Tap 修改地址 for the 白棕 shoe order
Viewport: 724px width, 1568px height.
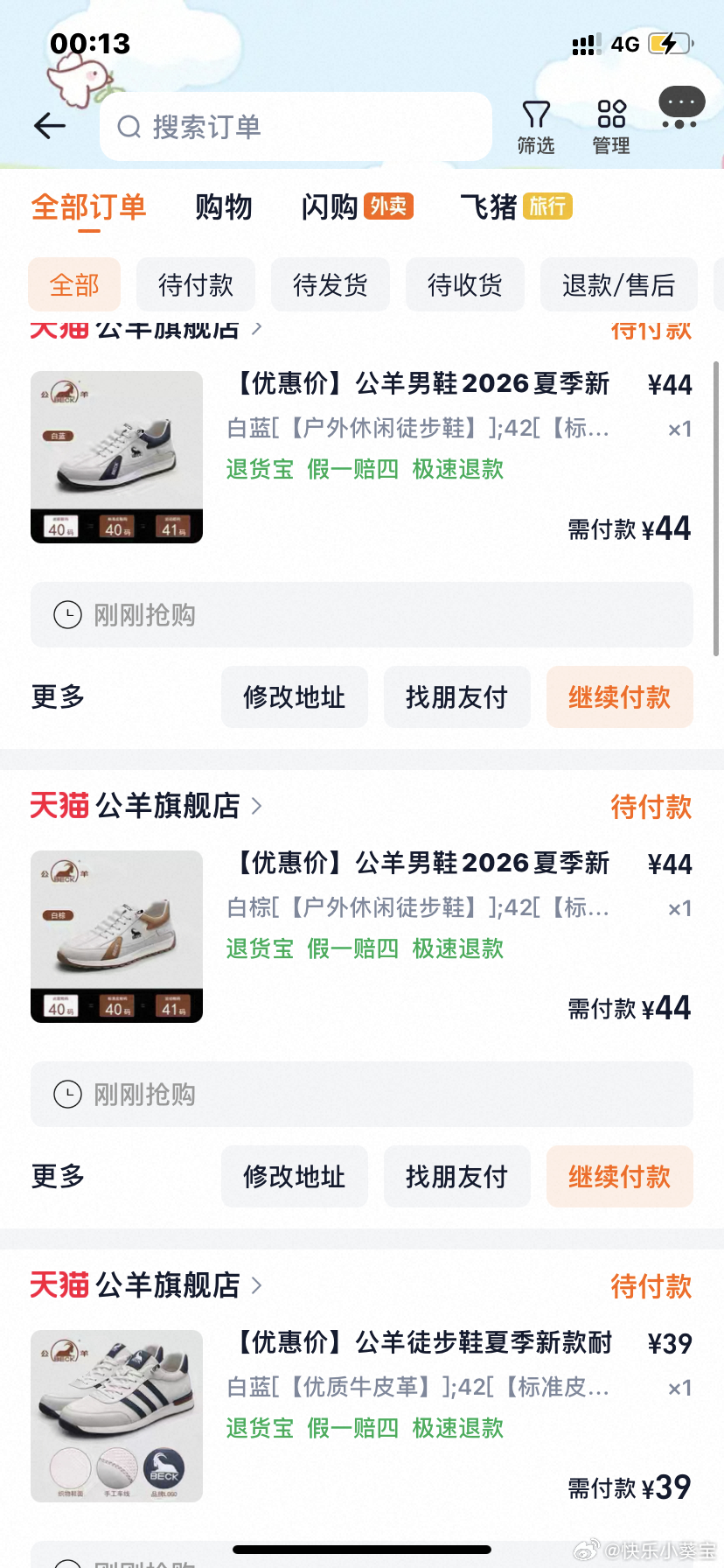294,1177
